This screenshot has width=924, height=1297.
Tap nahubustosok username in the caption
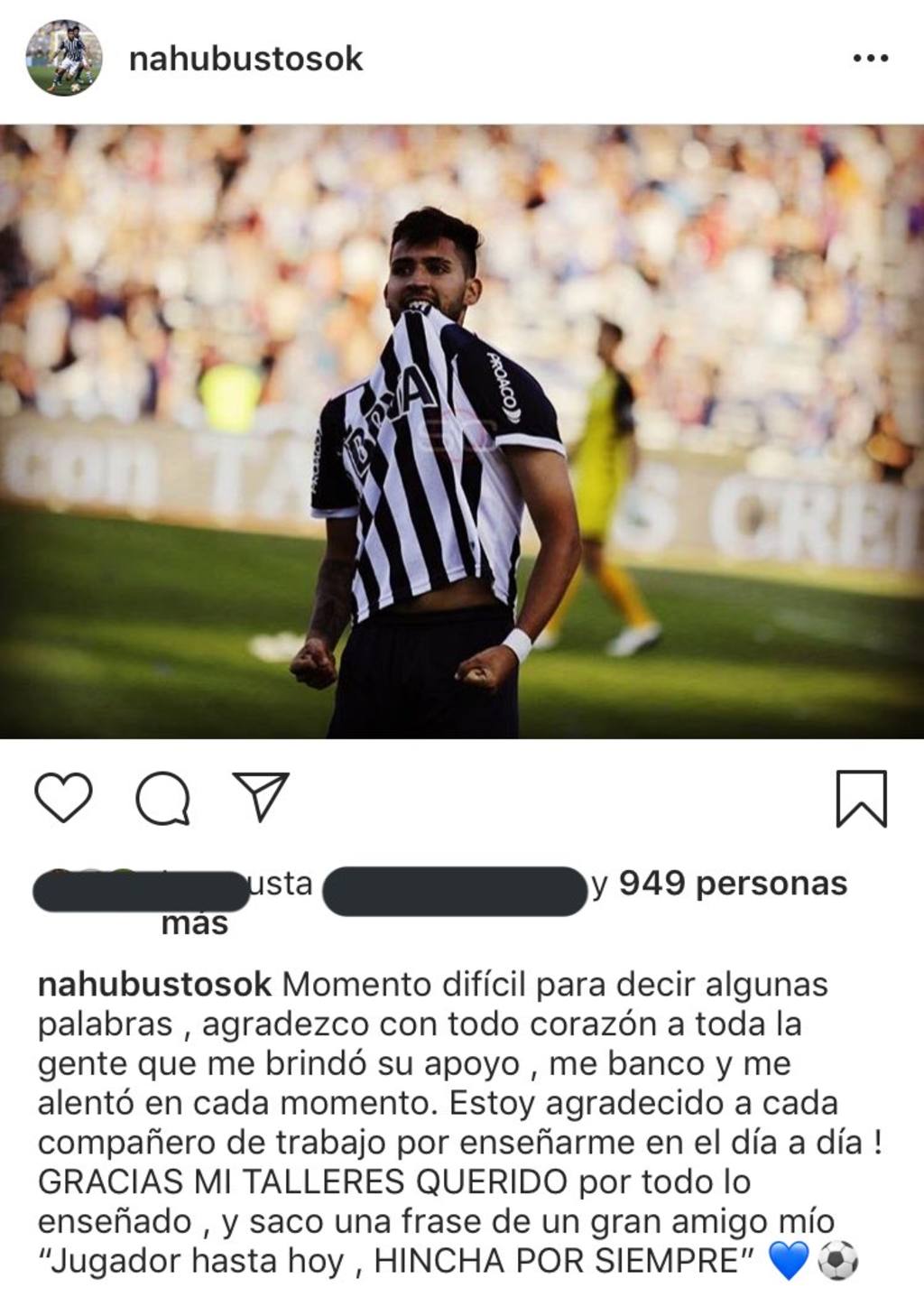click(x=154, y=984)
